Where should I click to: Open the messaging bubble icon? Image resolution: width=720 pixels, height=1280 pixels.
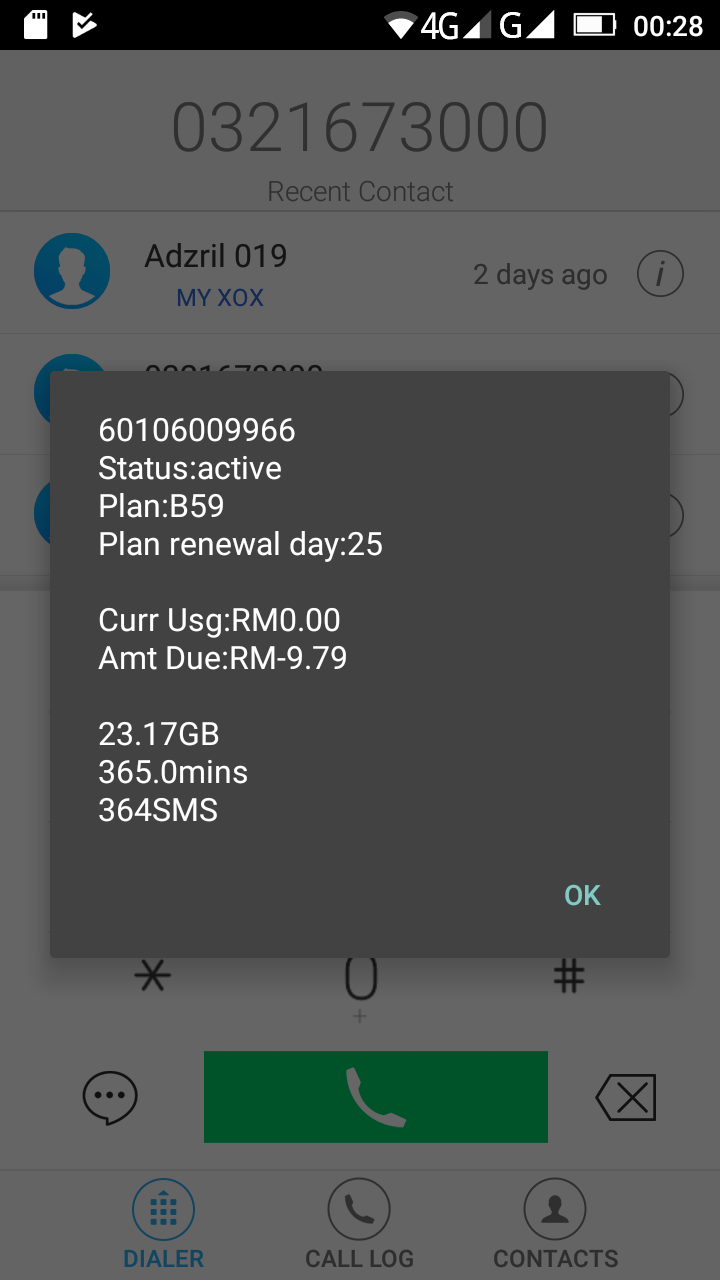pos(110,1097)
